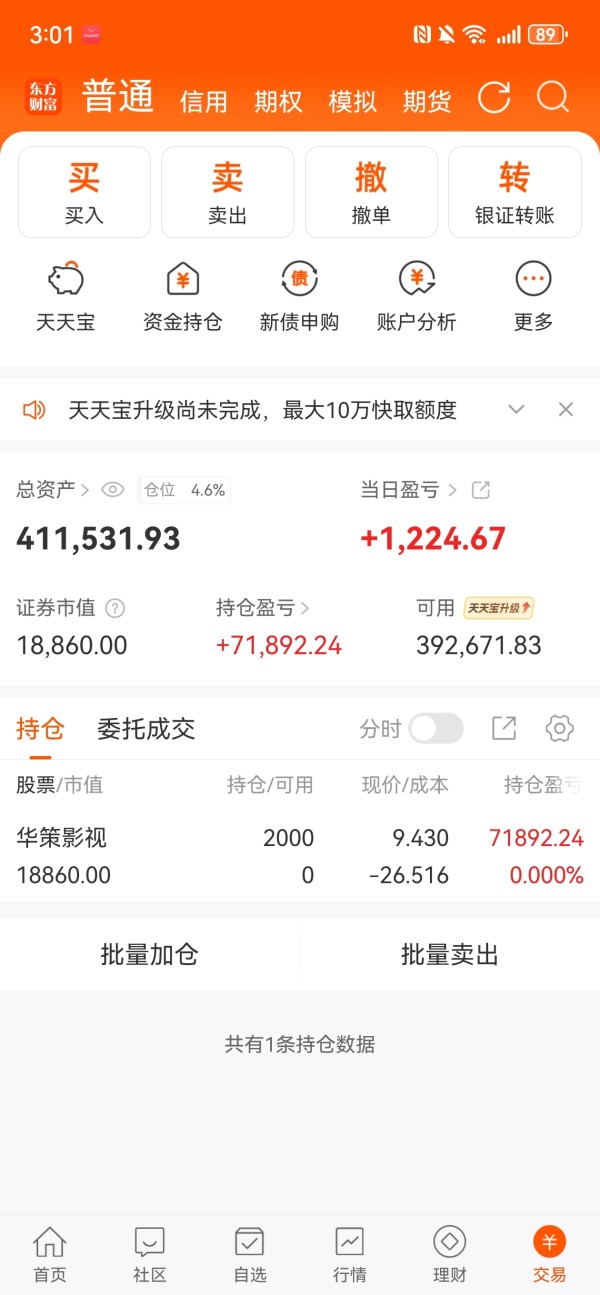Go to the 行情 bottom tab
Image resolution: width=600 pixels, height=1295 pixels.
point(349,1255)
